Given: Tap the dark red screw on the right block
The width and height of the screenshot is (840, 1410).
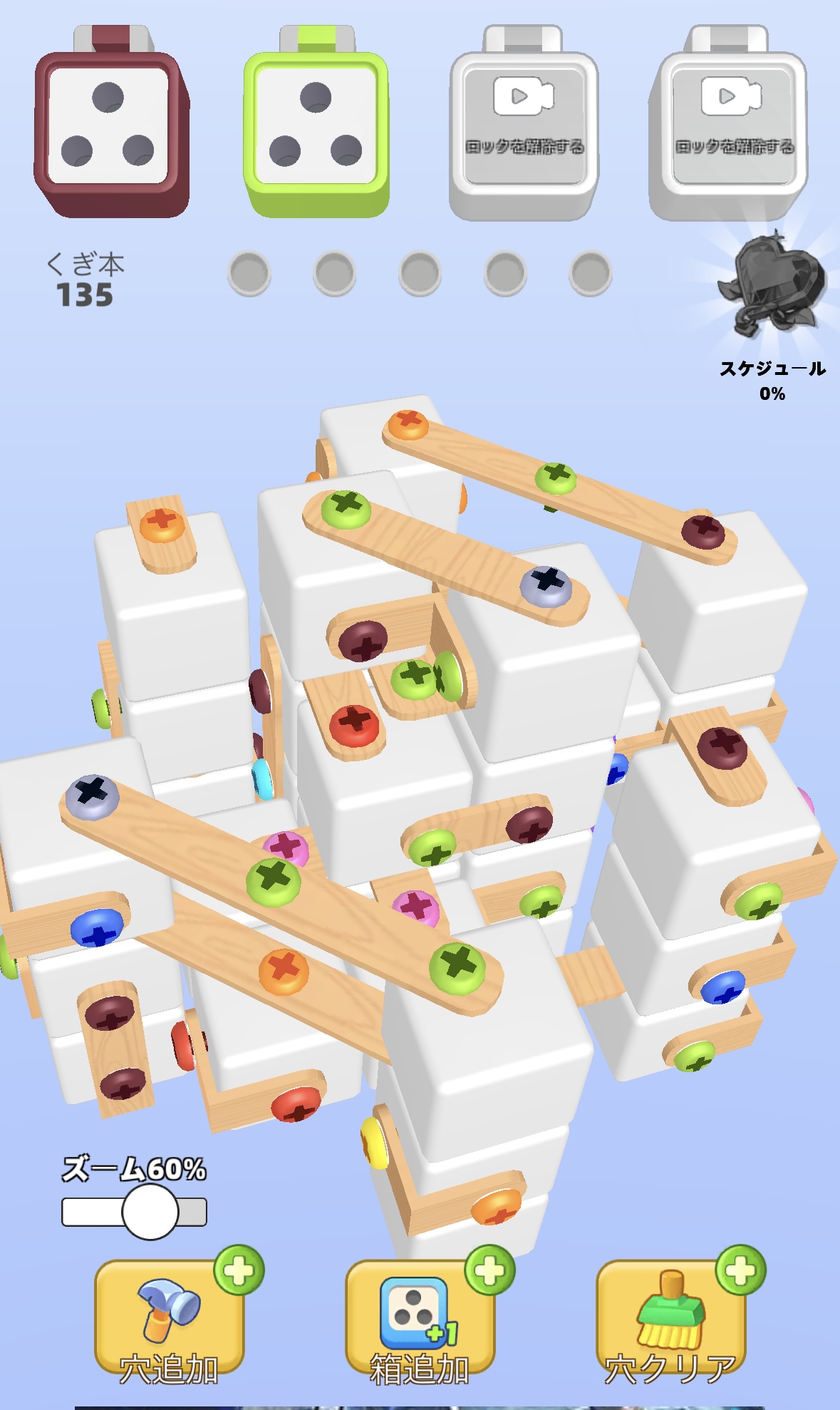Looking at the screenshot, I should tap(722, 748).
